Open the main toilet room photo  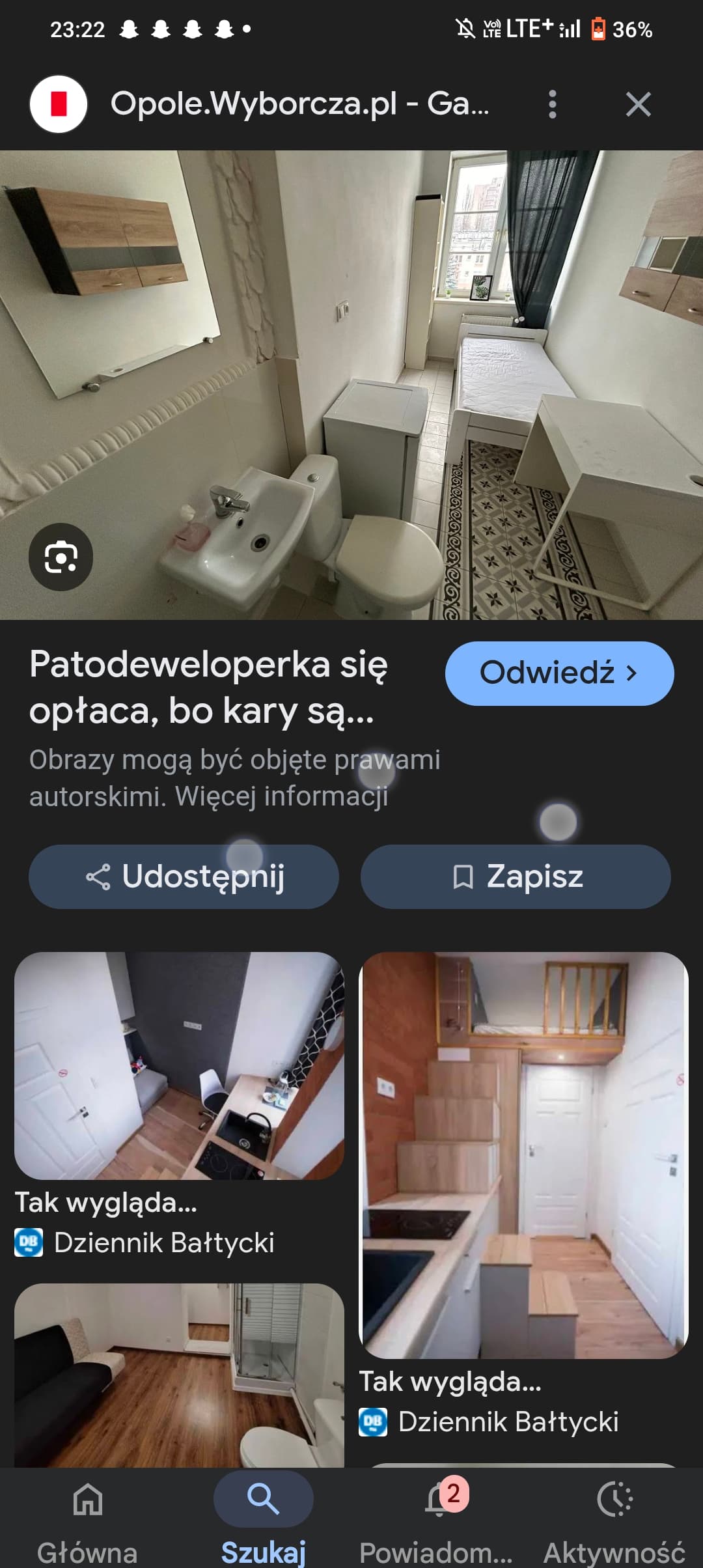[351, 384]
